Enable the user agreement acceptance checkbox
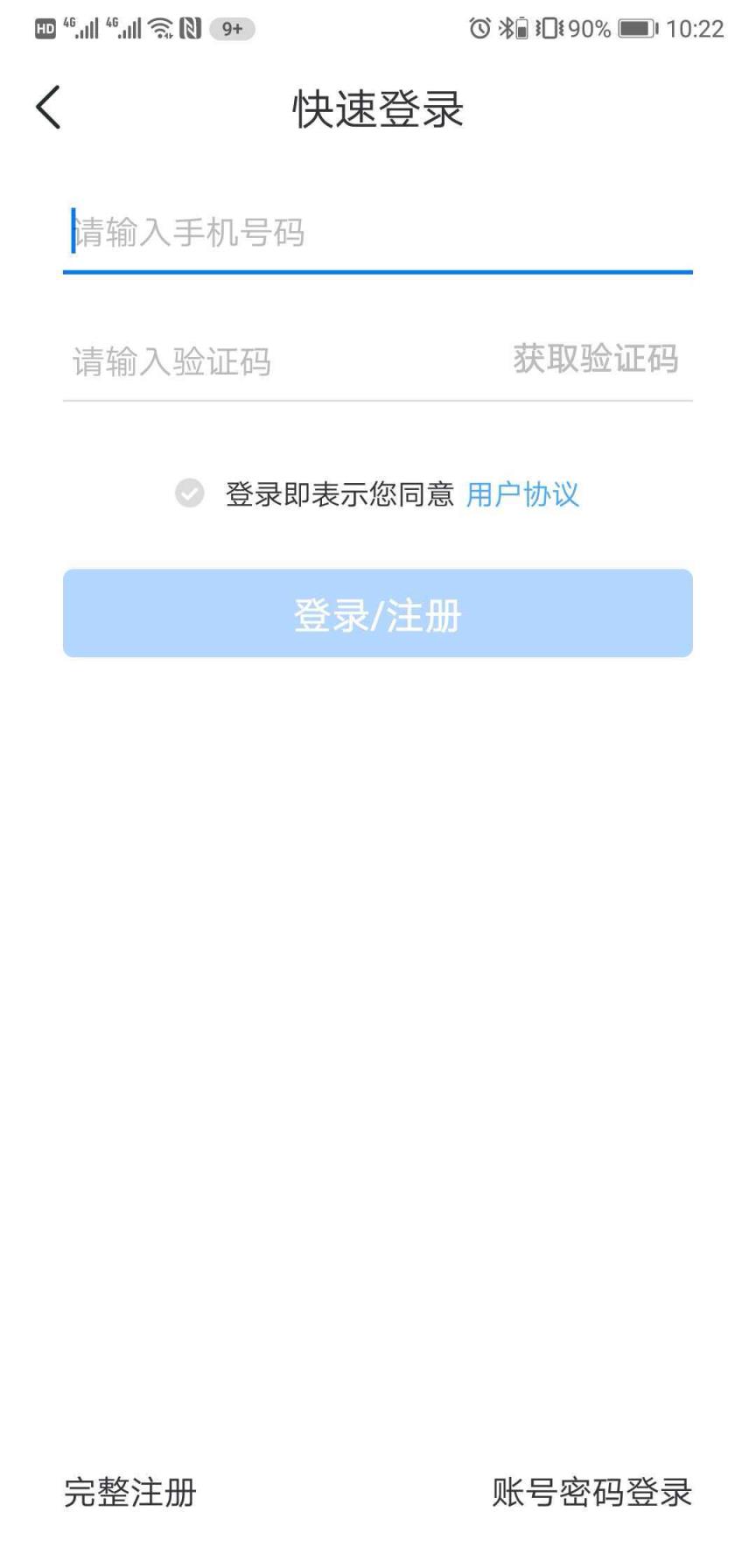The image size is (756, 1568). click(188, 493)
